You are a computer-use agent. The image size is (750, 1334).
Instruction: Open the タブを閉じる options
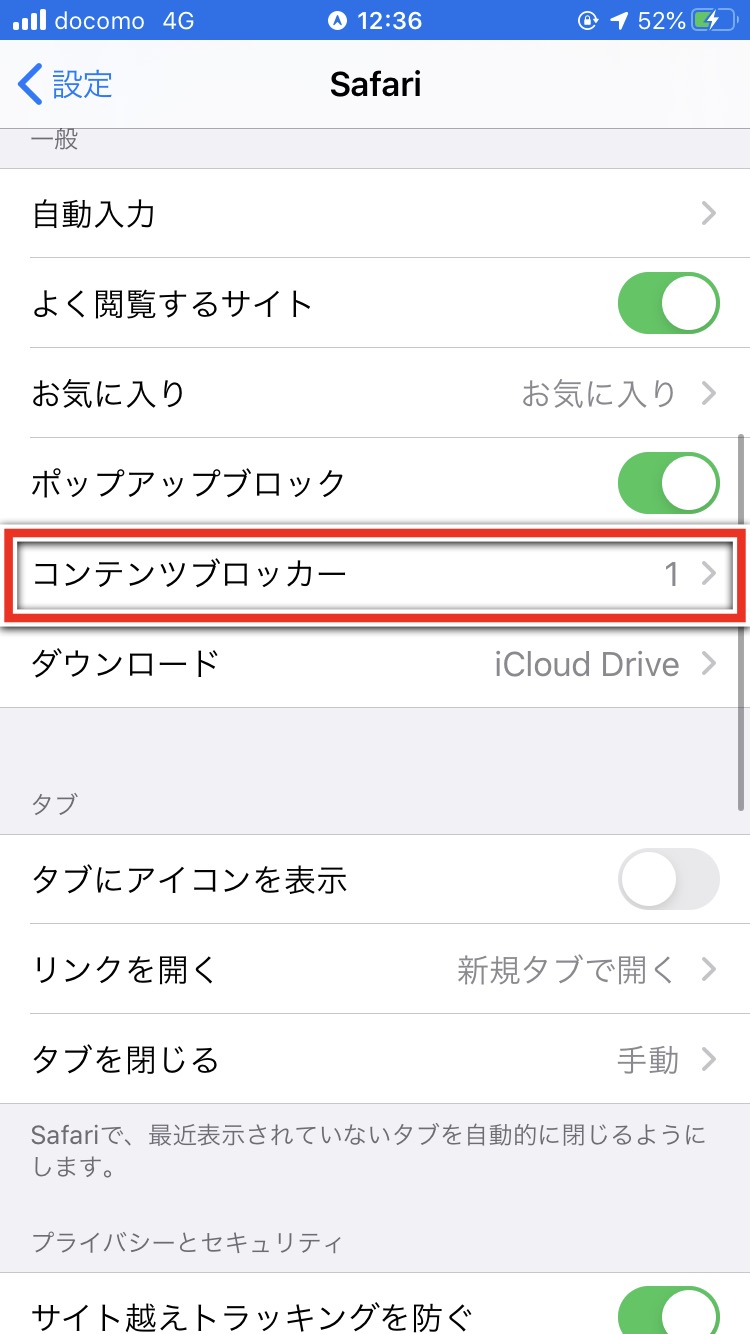pyautogui.click(x=375, y=1059)
